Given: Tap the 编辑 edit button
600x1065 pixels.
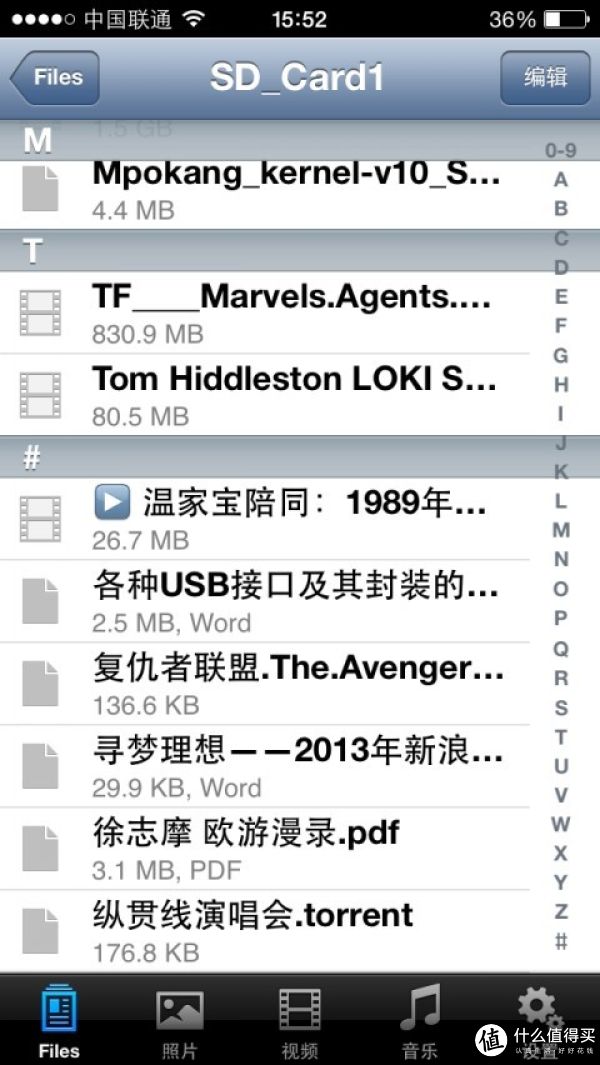Looking at the screenshot, I should 545,77.
